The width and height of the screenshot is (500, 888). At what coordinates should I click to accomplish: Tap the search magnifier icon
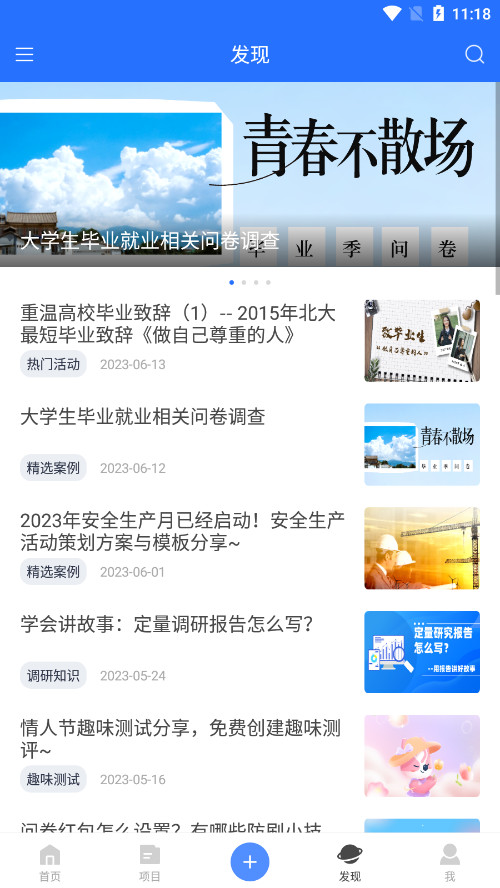475,54
